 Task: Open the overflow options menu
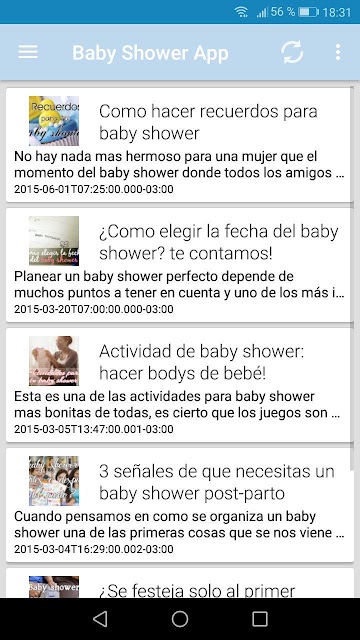338,52
